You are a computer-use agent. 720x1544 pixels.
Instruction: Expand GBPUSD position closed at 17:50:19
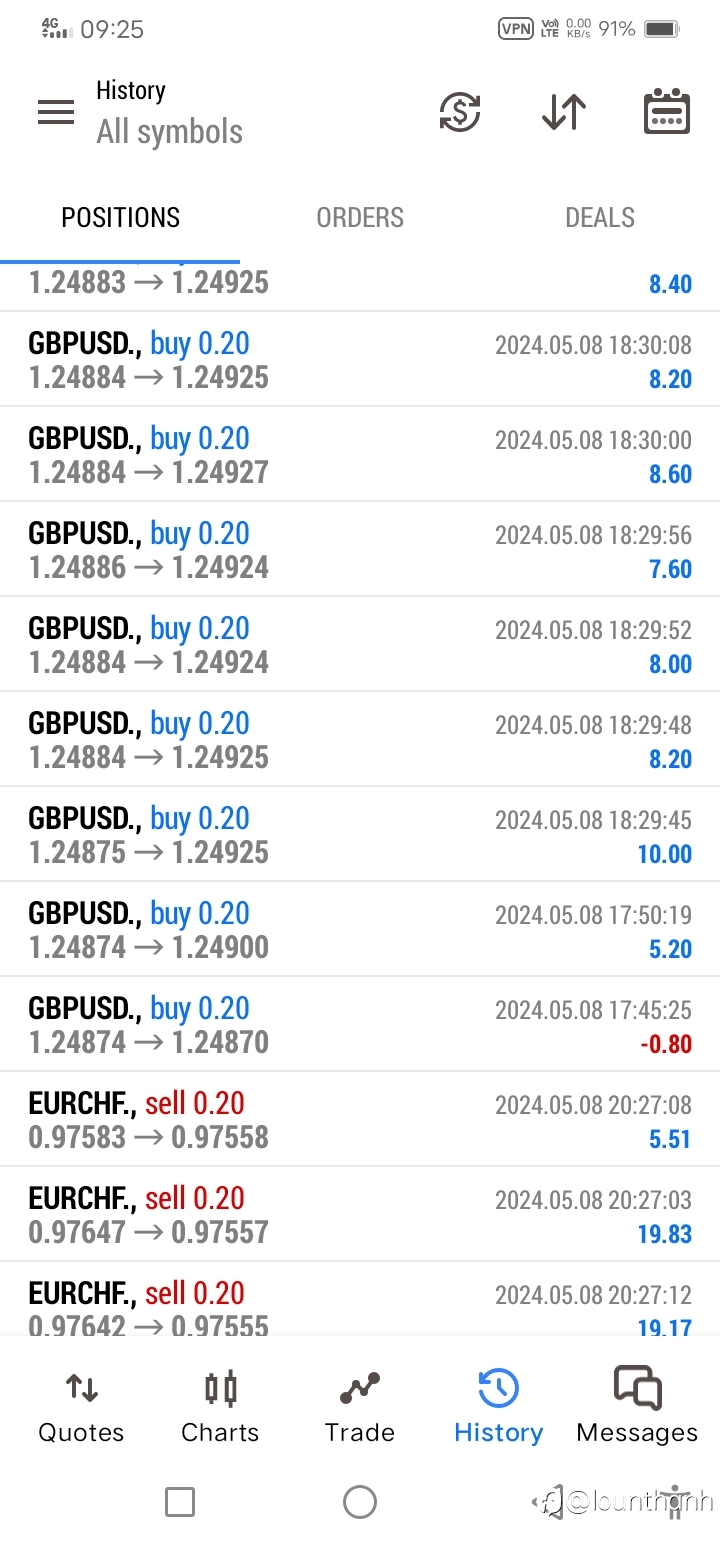point(360,930)
